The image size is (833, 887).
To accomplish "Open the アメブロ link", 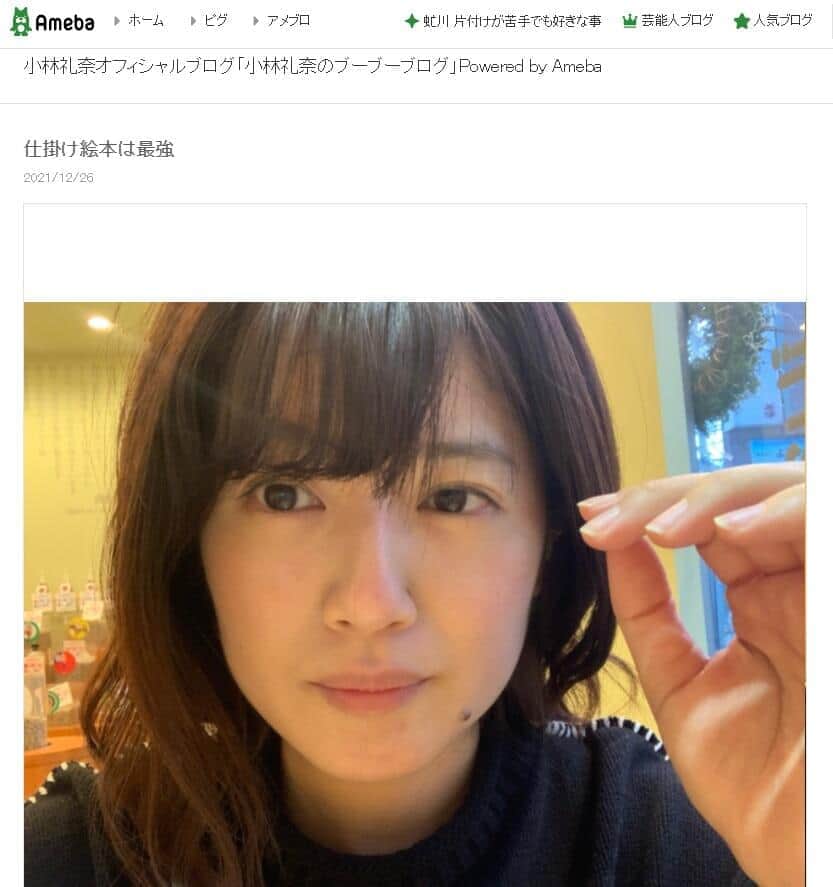I will point(288,21).
